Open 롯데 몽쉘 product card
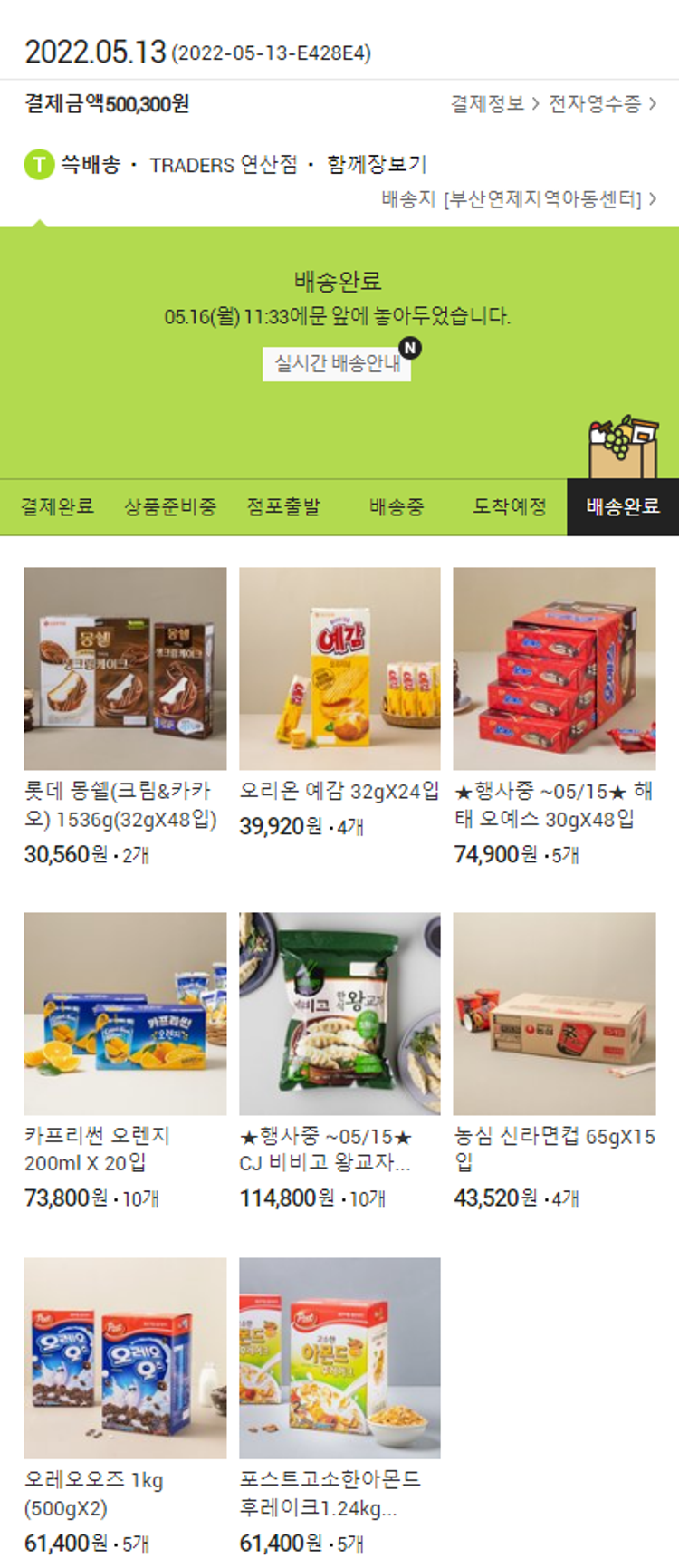 (125, 669)
